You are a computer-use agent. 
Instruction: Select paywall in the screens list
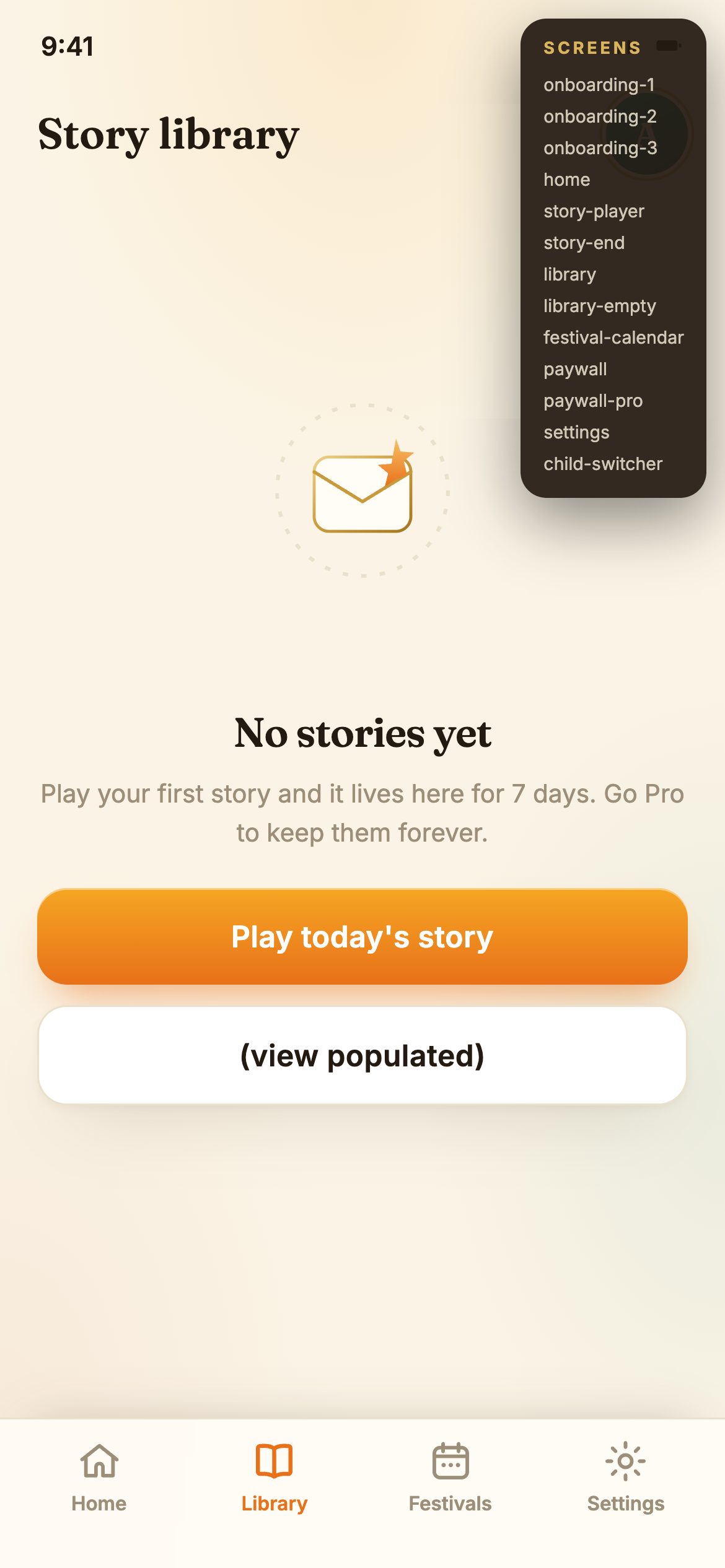coord(575,369)
